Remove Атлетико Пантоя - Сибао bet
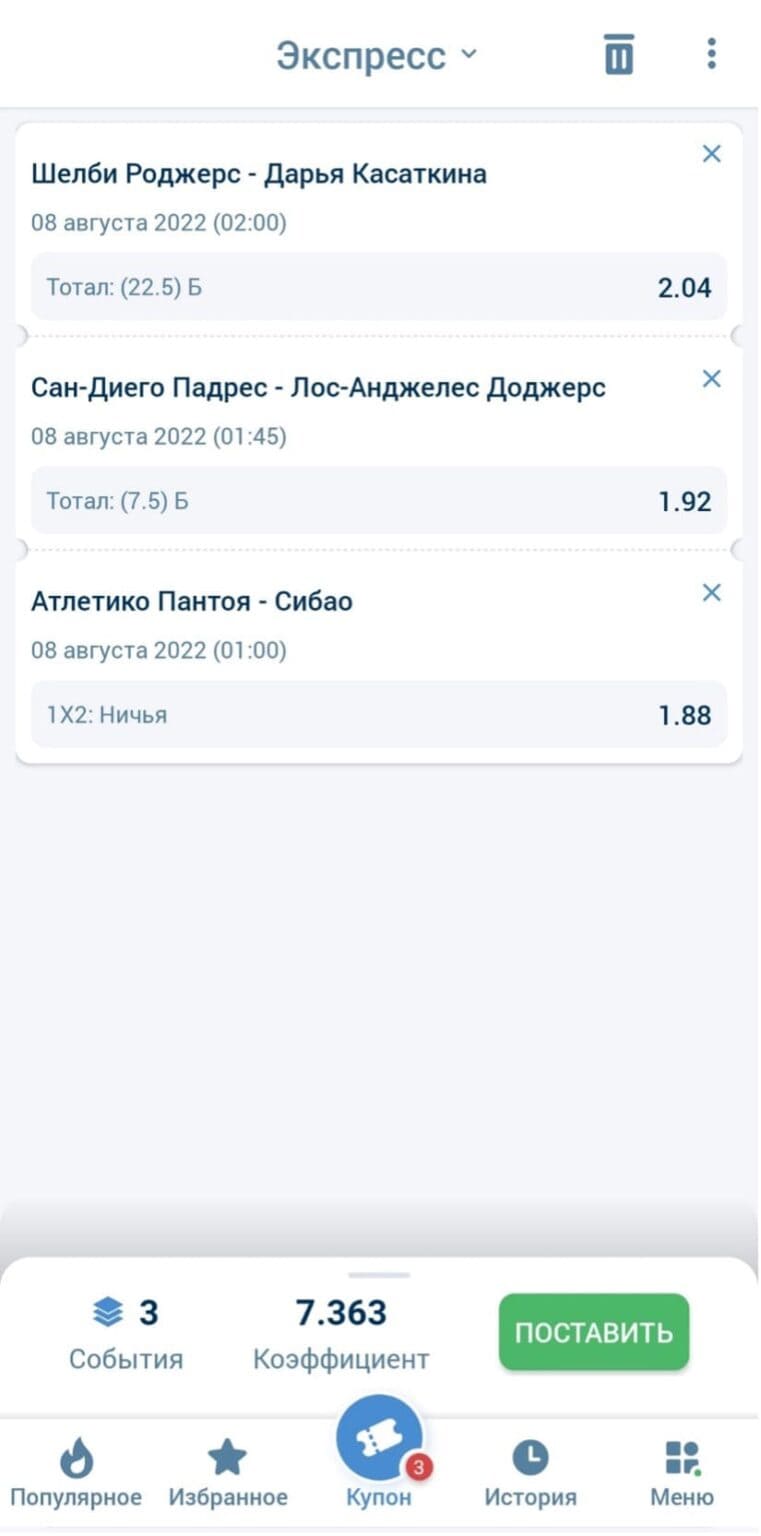The height and width of the screenshot is (1536, 761). coord(711,592)
